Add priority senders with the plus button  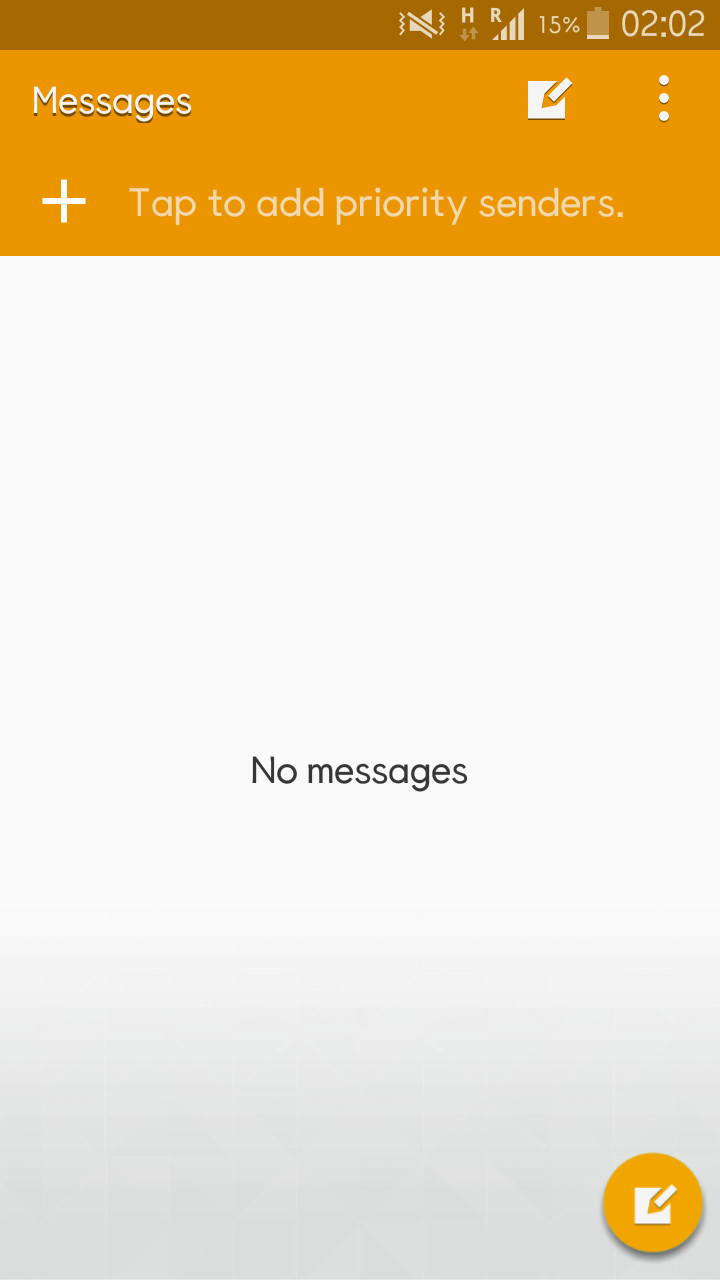[x=64, y=202]
